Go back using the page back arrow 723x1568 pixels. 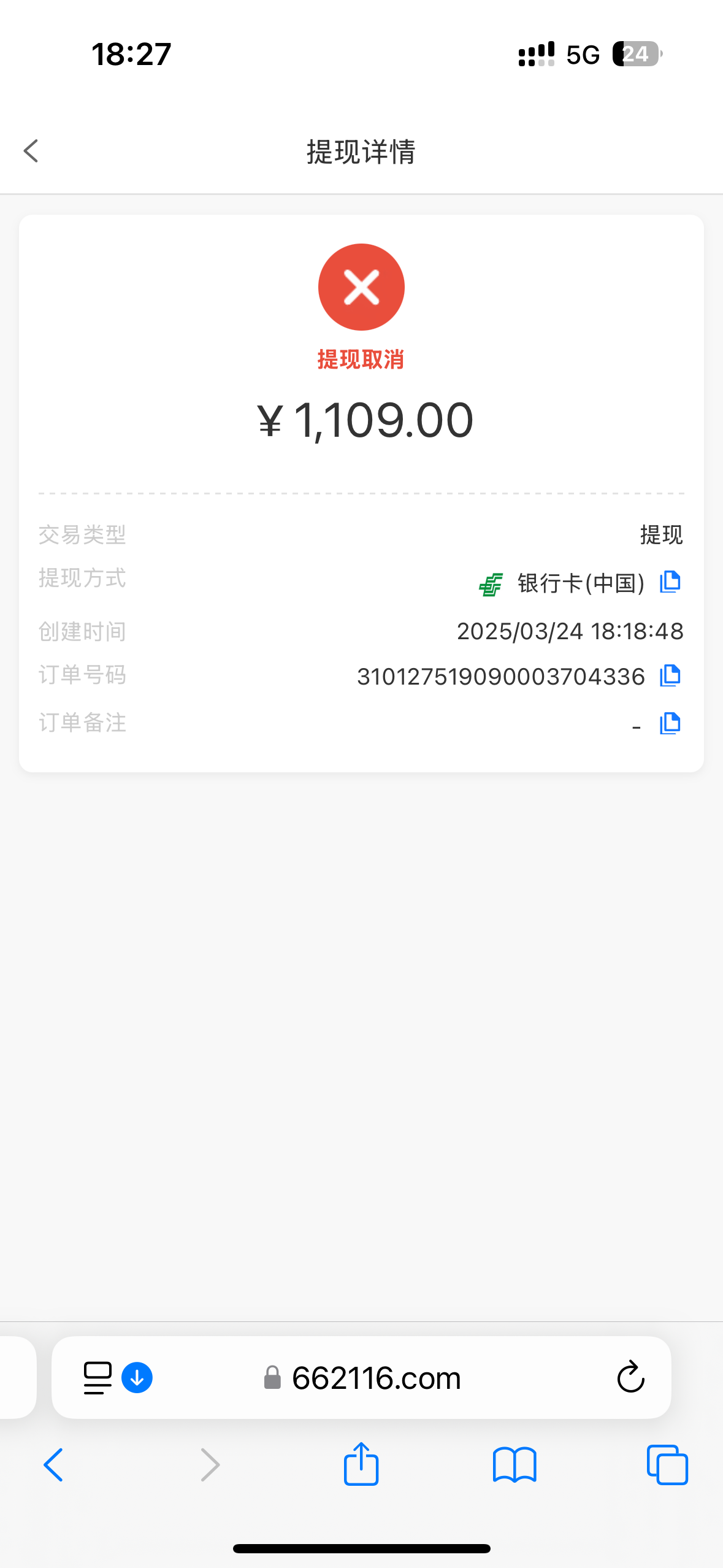tap(30, 150)
